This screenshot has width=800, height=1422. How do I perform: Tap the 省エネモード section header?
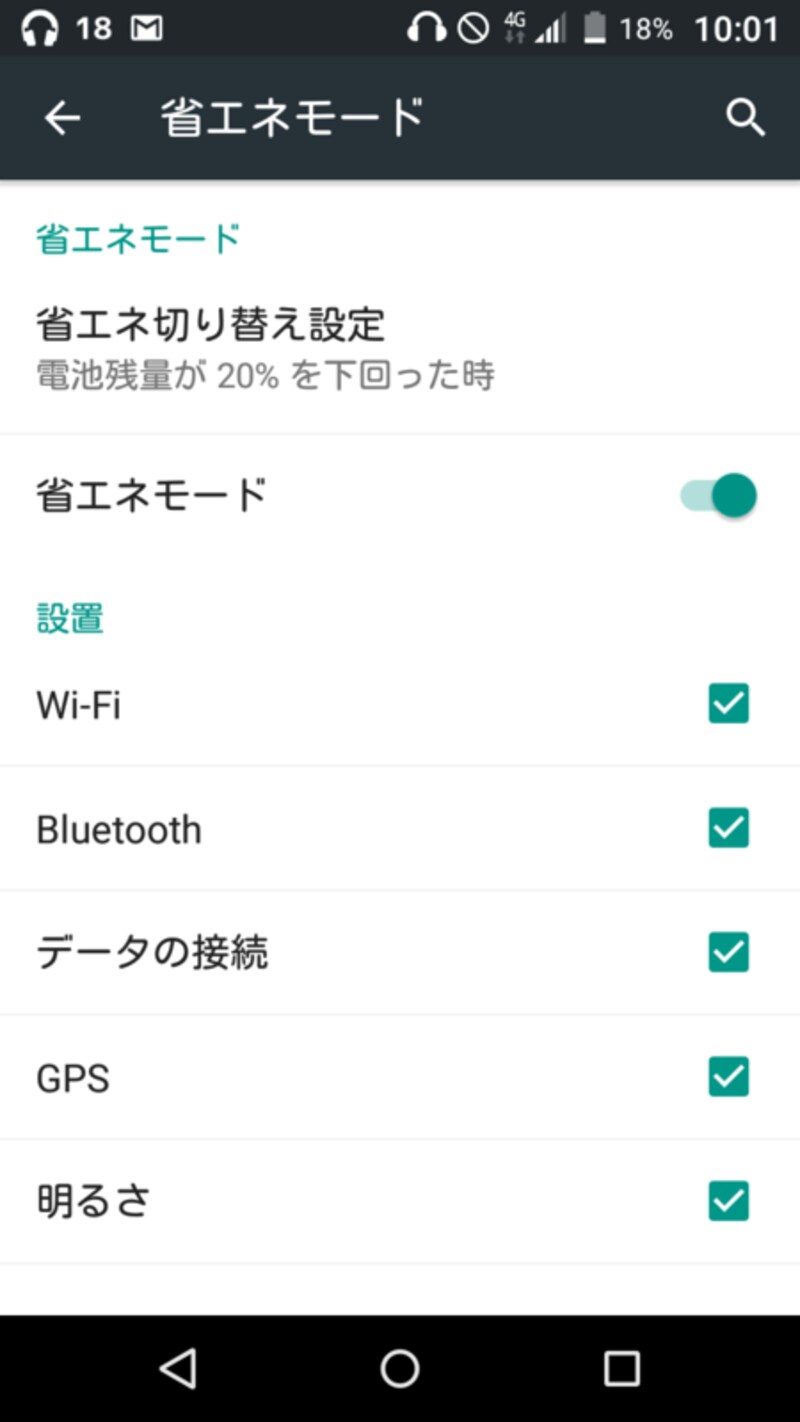tap(136, 239)
